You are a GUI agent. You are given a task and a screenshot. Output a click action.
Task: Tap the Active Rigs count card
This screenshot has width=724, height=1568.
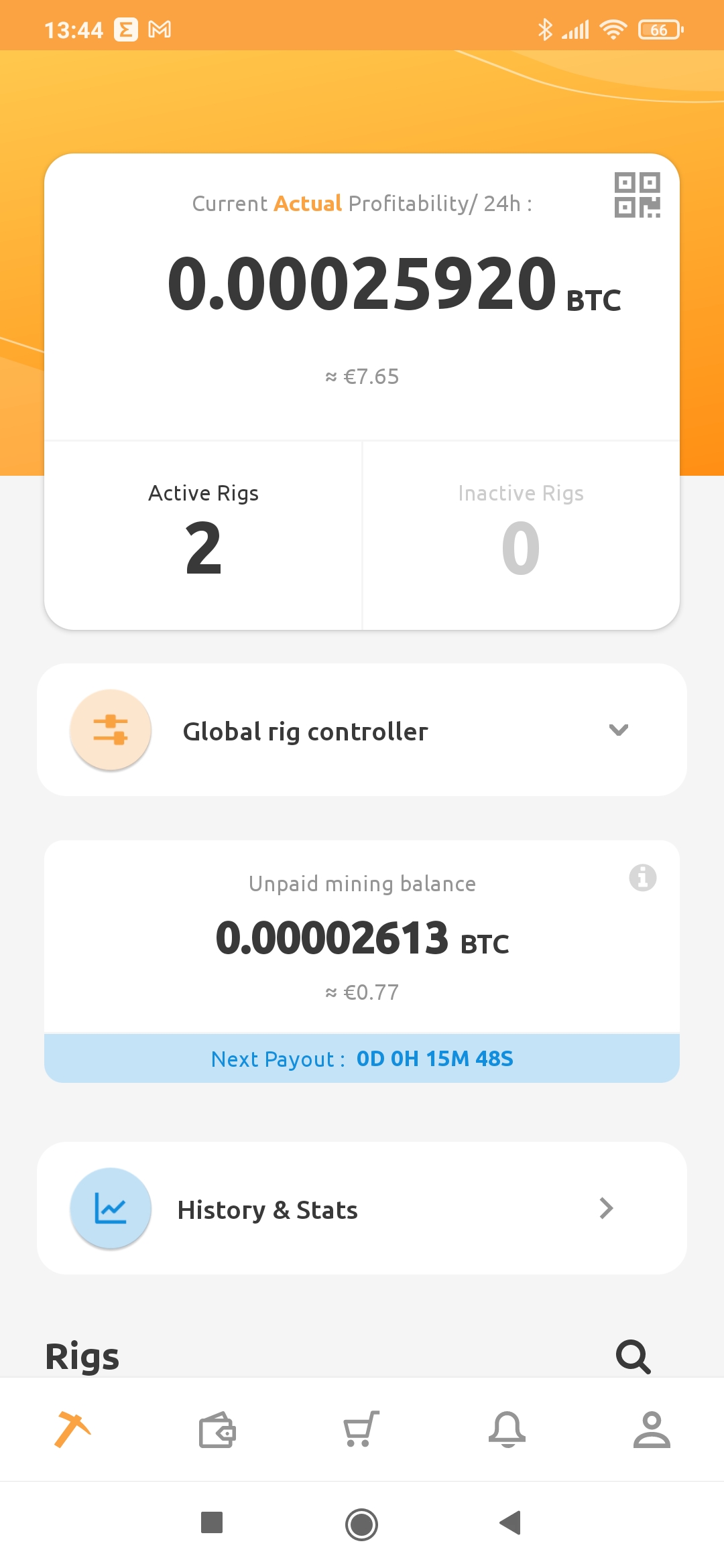(x=203, y=533)
